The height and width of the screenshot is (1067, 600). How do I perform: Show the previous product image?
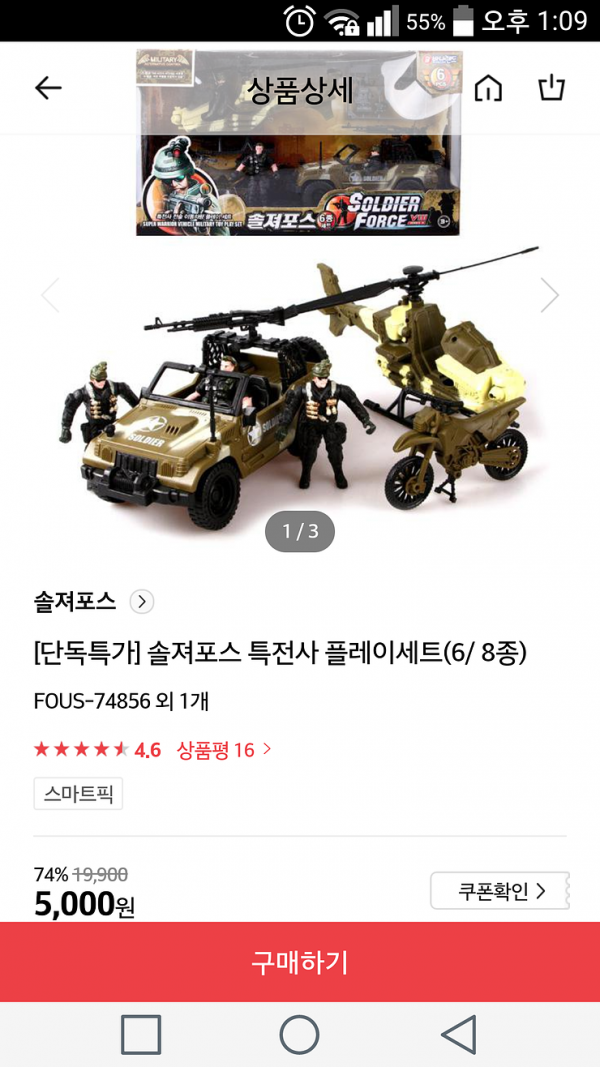coord(50,295)
